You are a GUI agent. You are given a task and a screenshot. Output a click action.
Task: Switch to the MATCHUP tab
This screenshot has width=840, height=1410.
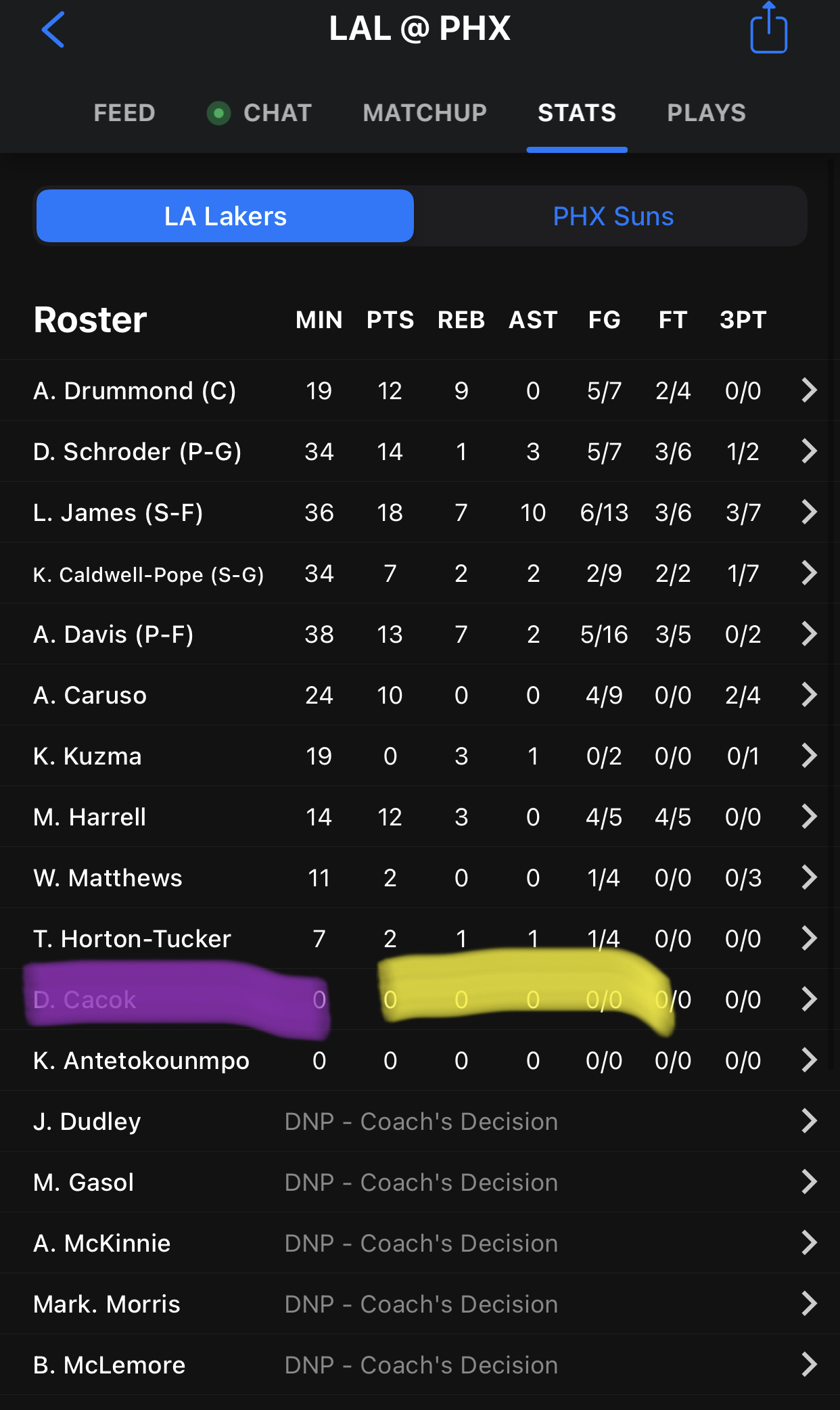(425, 113)
